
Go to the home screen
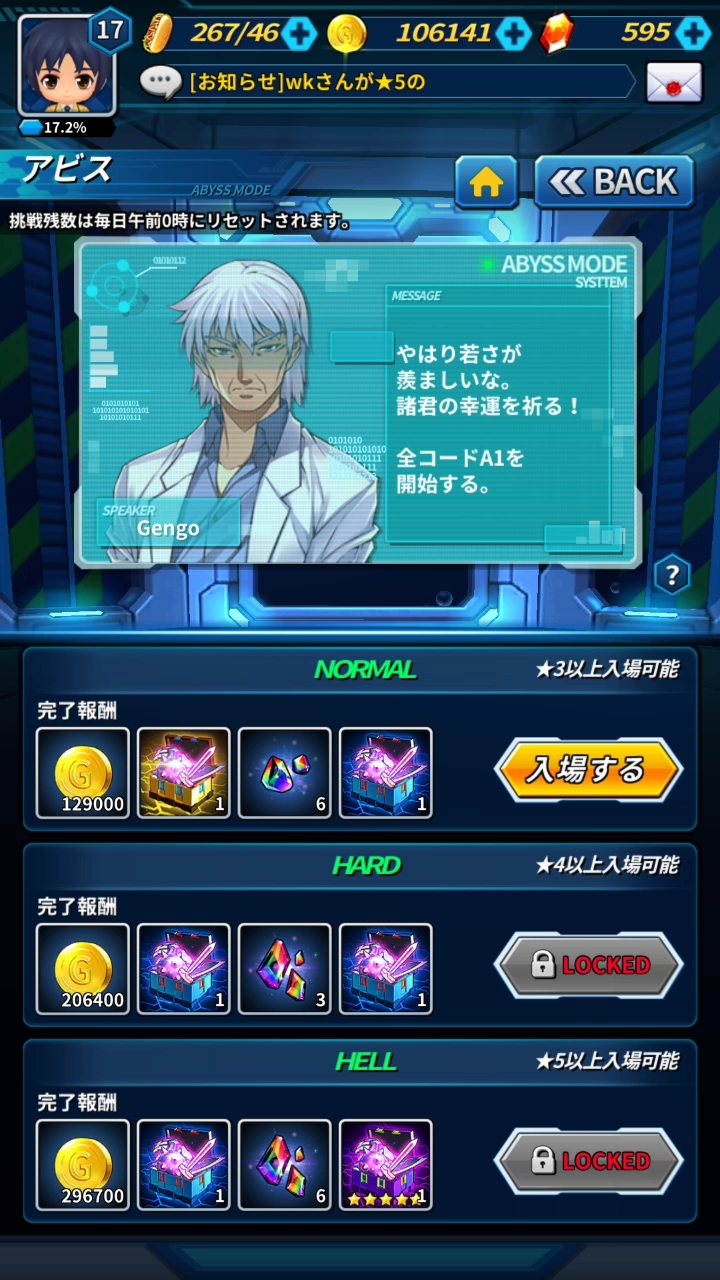coord(486,182)
